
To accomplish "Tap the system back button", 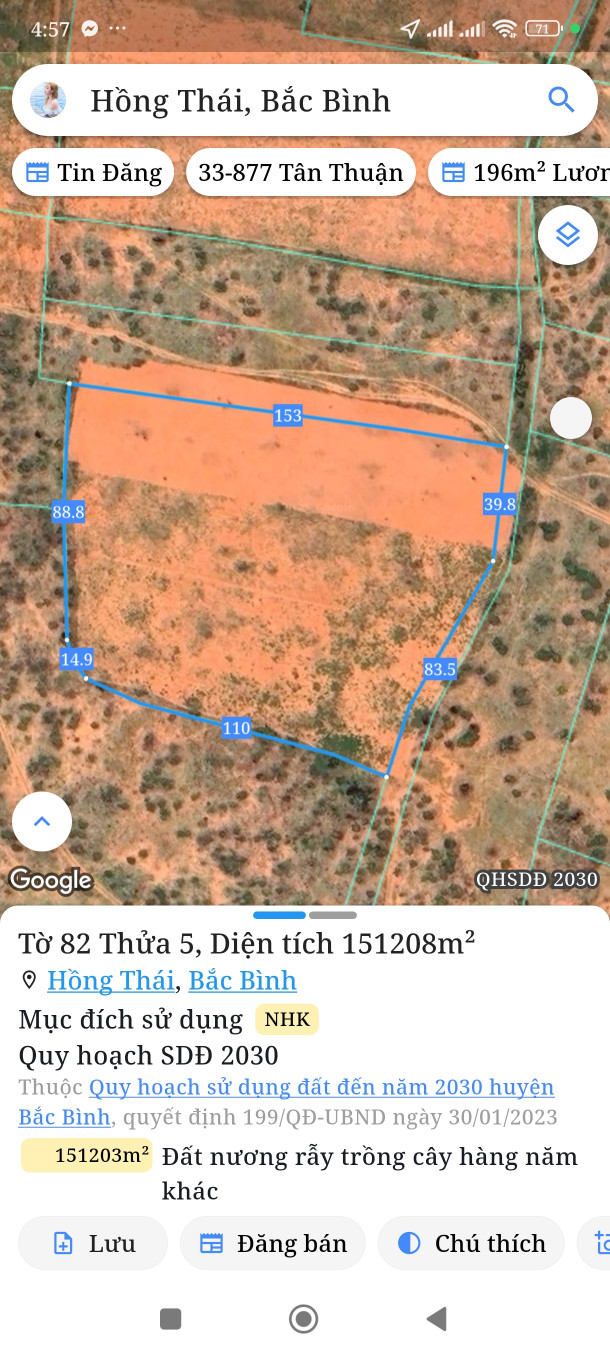I will (x=436, y=1319).
